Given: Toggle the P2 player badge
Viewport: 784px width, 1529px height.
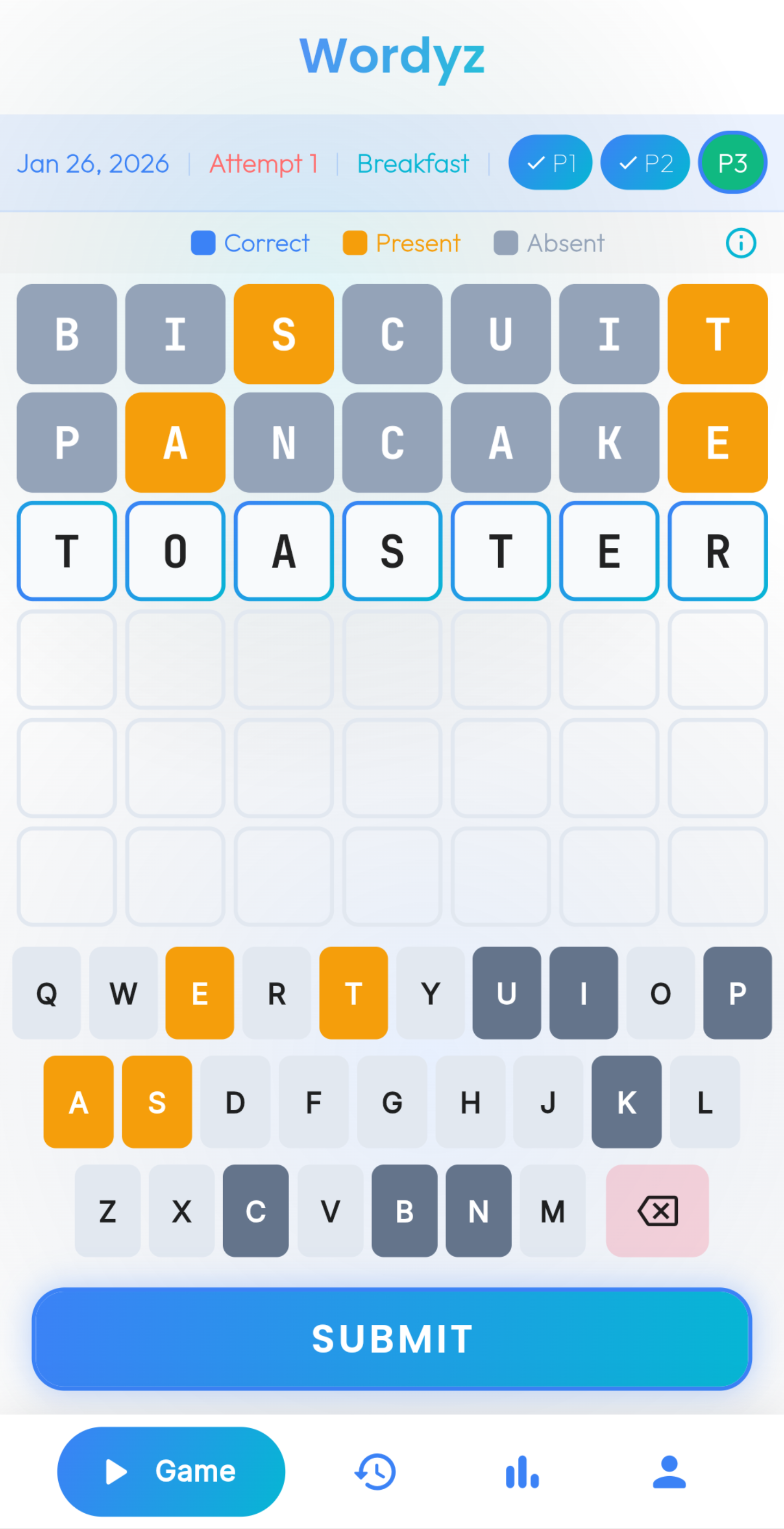Looking at the screenshot, I should tap(645, 163).
